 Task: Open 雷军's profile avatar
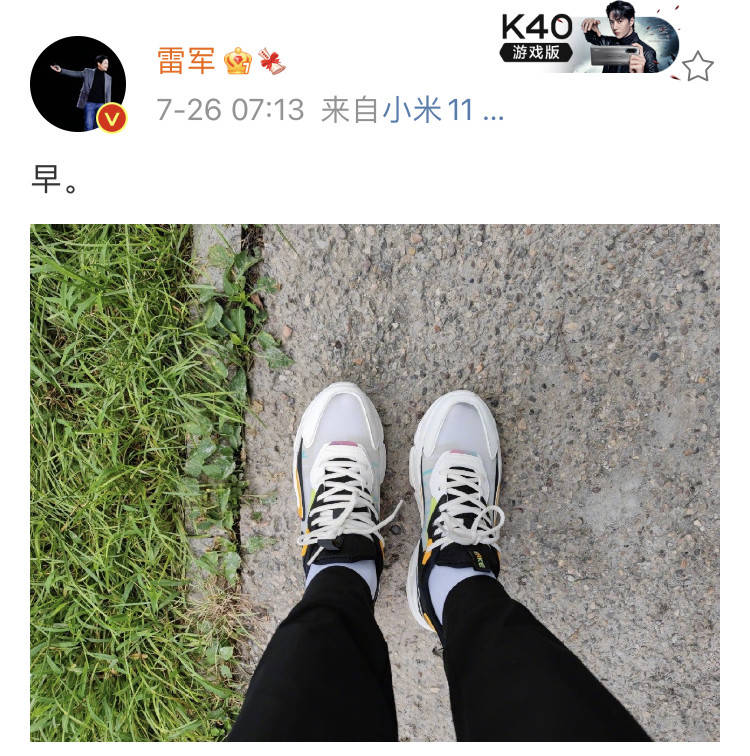tap(78, 84)
